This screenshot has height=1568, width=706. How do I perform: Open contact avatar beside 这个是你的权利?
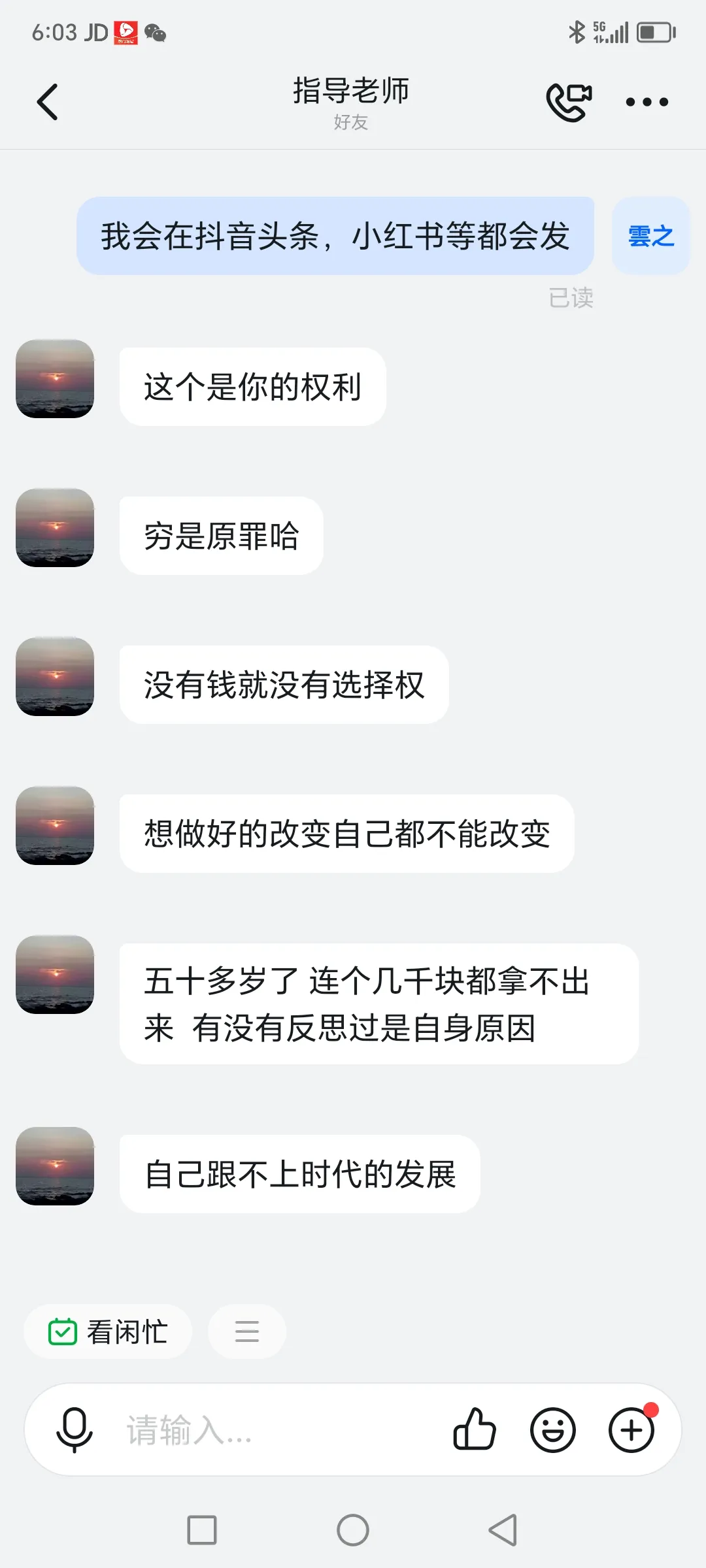(x=55, y=379)
